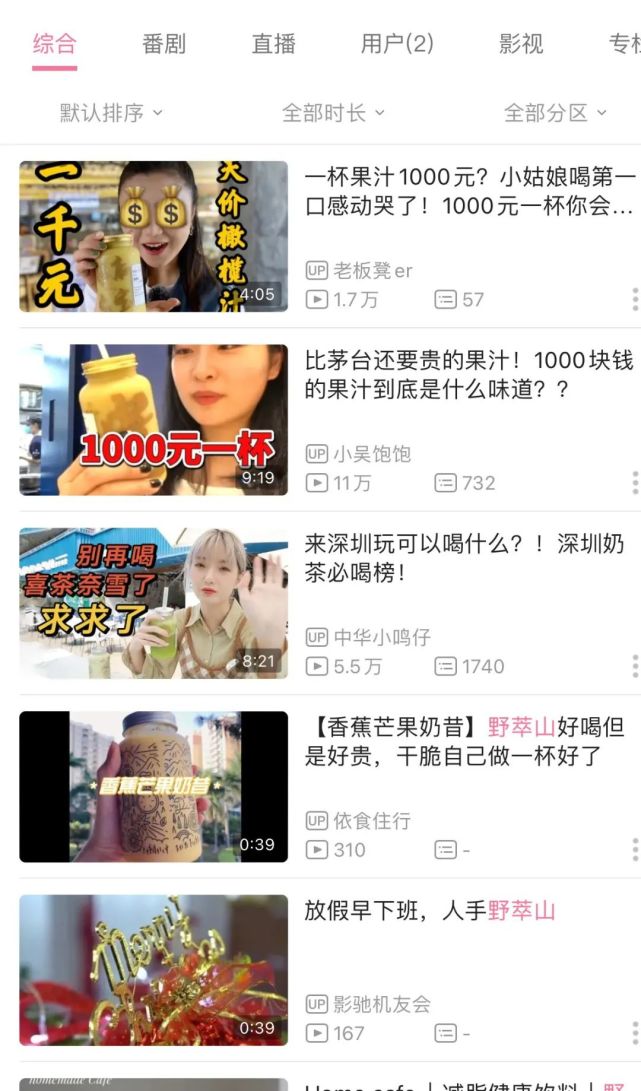Screen dimensions: 641x1091
Task: Open more options for 中华小鸣仔's video
Action: click(635, 666)
